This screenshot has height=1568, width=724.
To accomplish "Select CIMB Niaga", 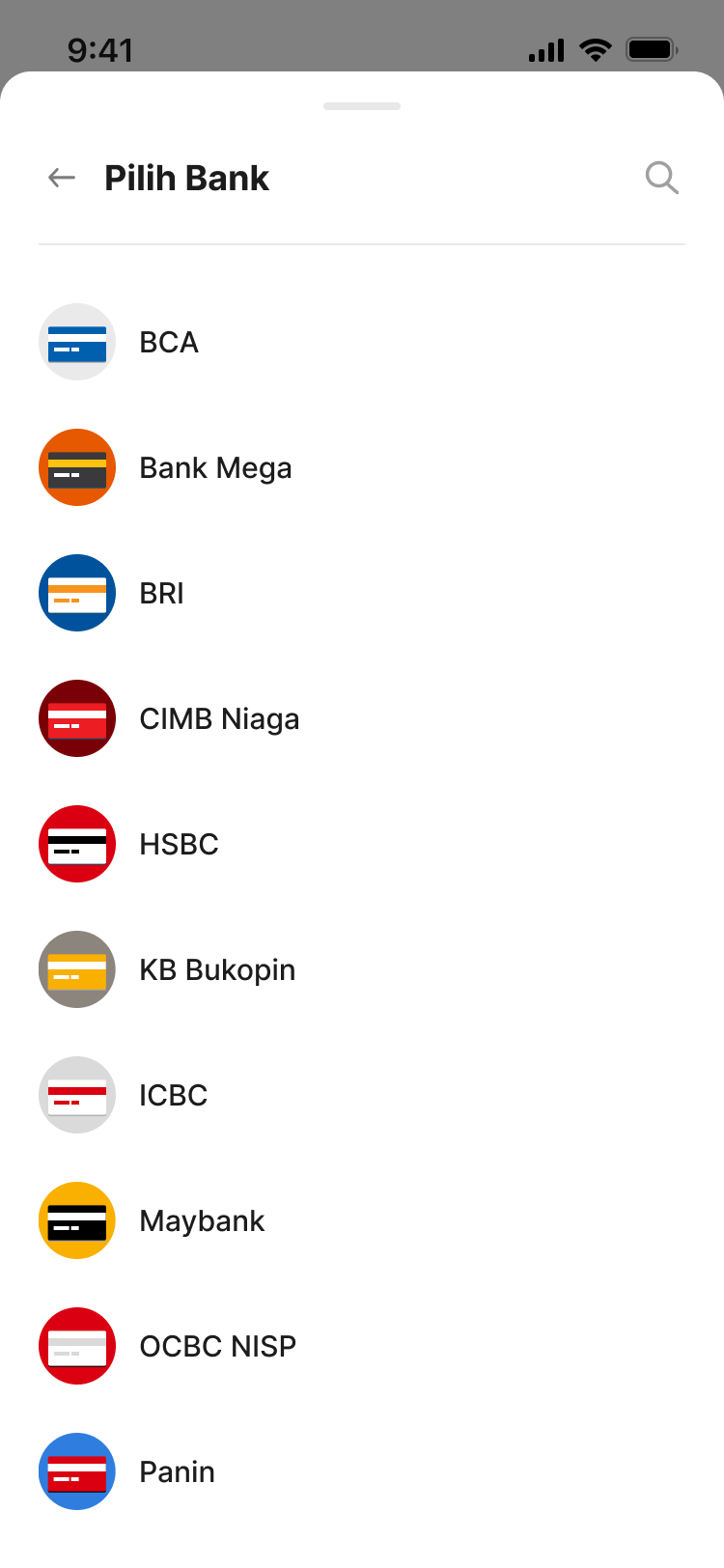I will (x=219, y=718).
